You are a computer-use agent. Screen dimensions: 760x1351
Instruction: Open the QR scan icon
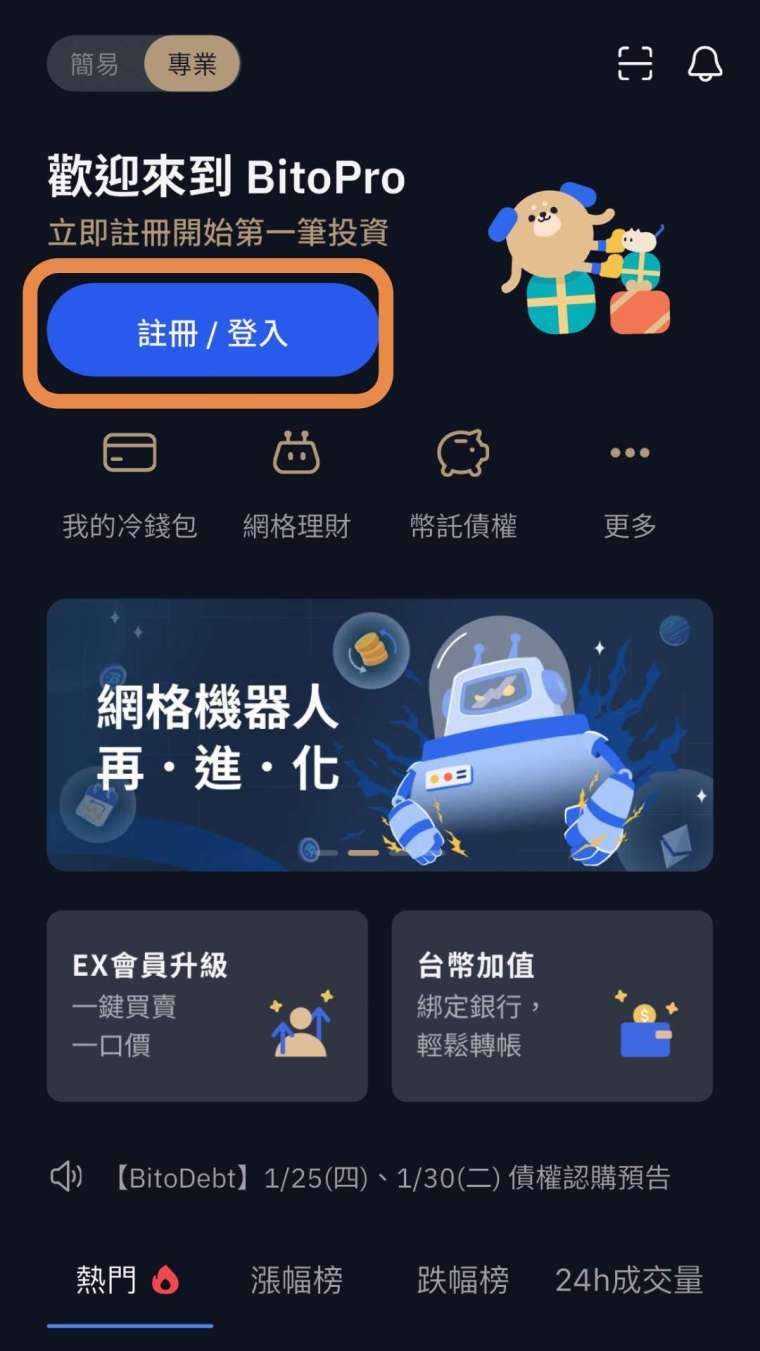click(x=635, y=64)
